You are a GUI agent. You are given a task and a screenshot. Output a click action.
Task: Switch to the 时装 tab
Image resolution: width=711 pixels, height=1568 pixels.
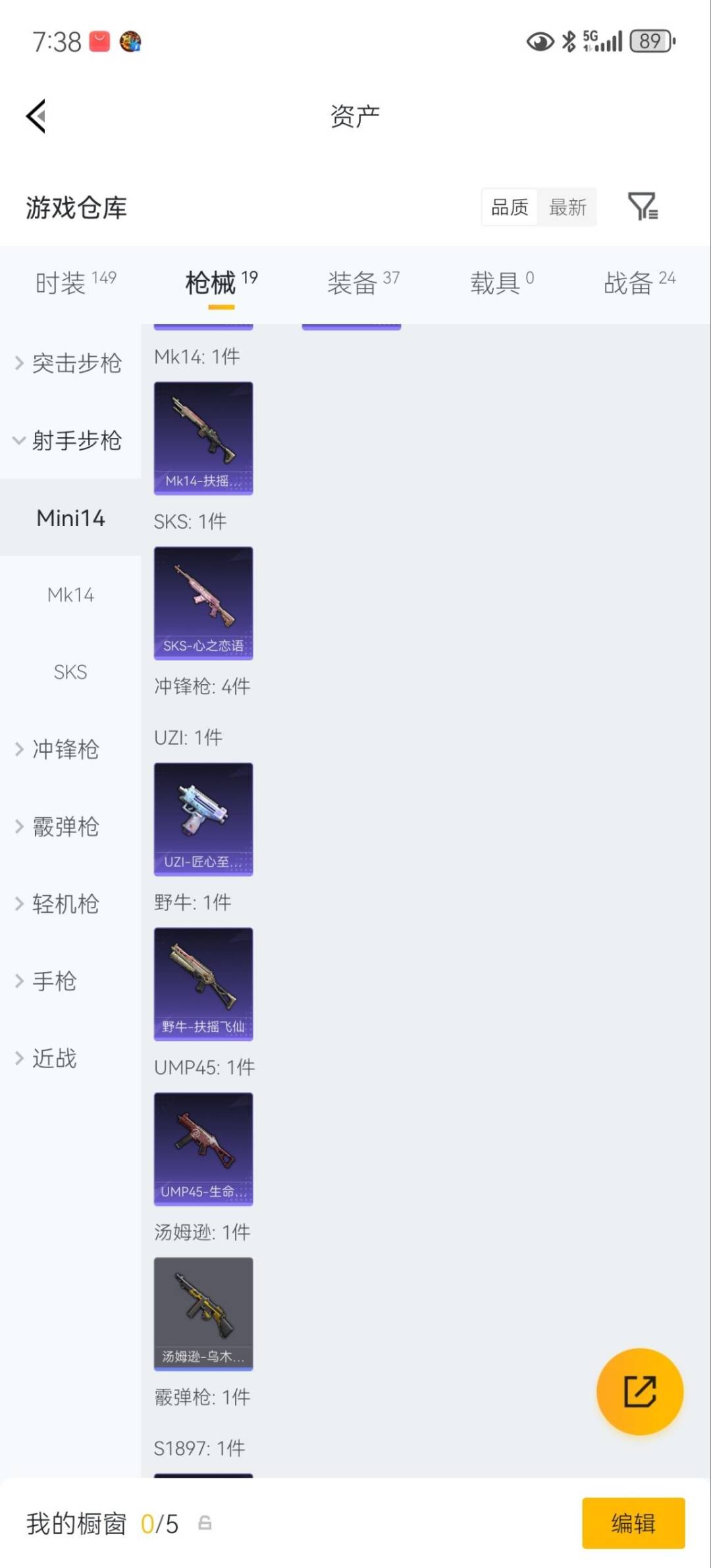pyautogui.click(x=63, y=283)
